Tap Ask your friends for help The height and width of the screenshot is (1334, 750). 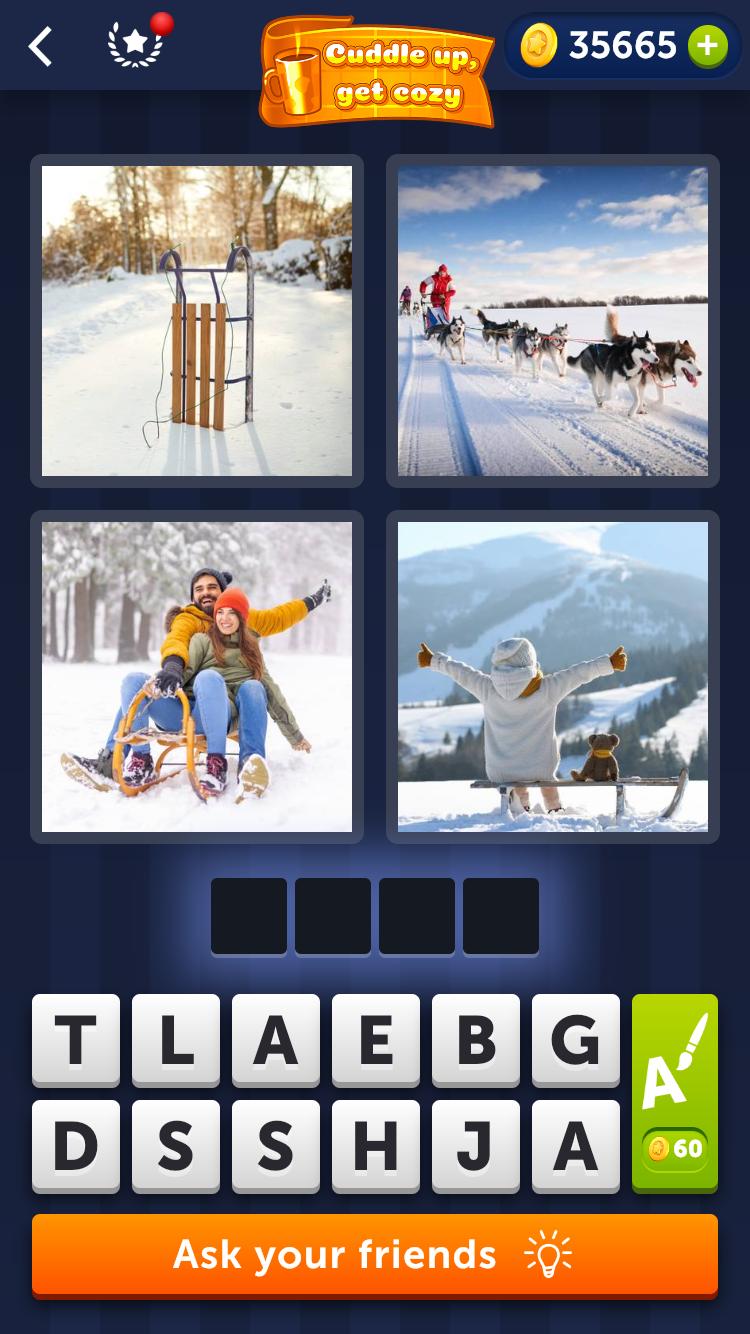pyautogui.click(x=375, y=1255)
